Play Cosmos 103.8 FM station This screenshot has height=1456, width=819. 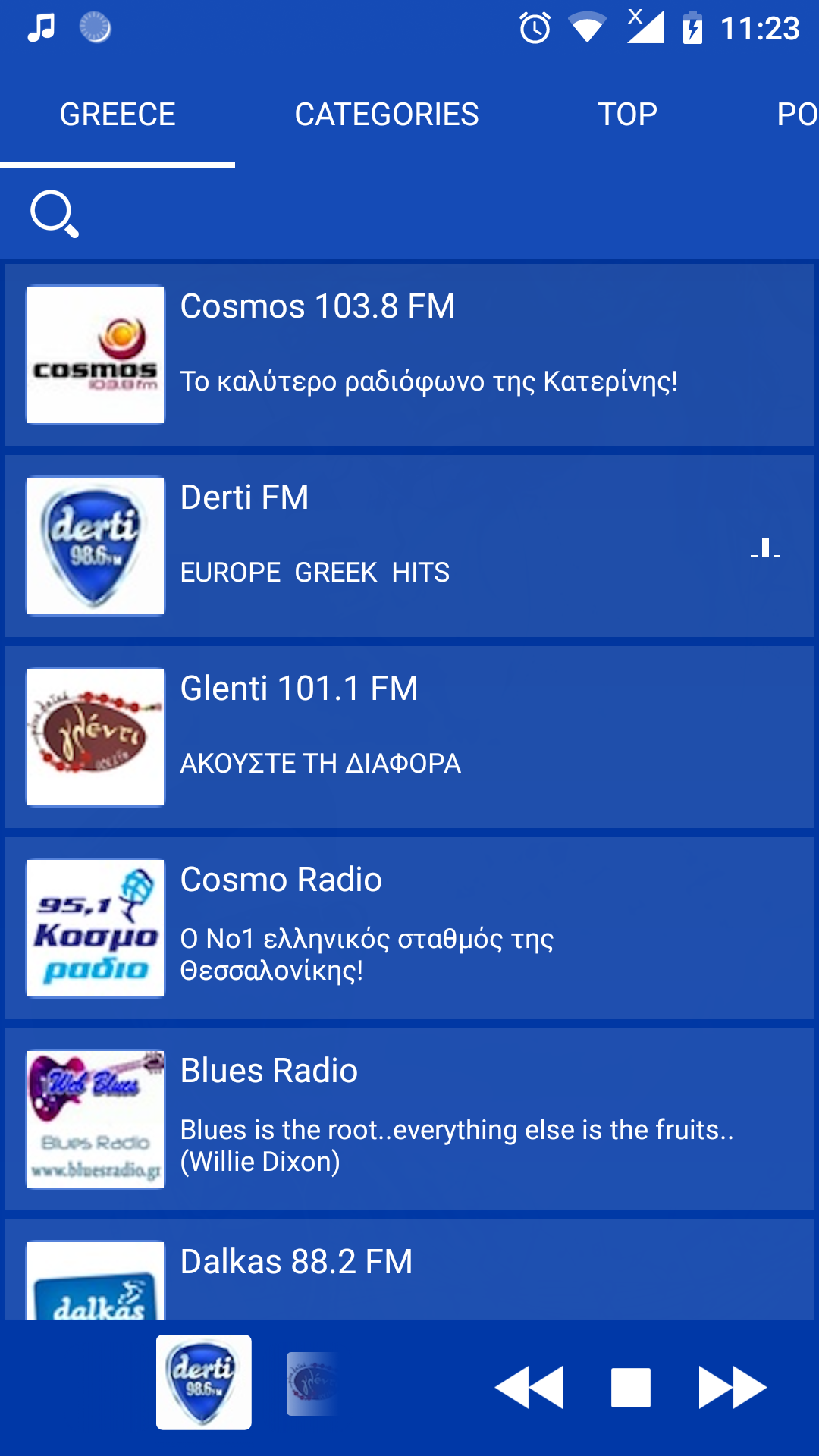pos(409,354)
